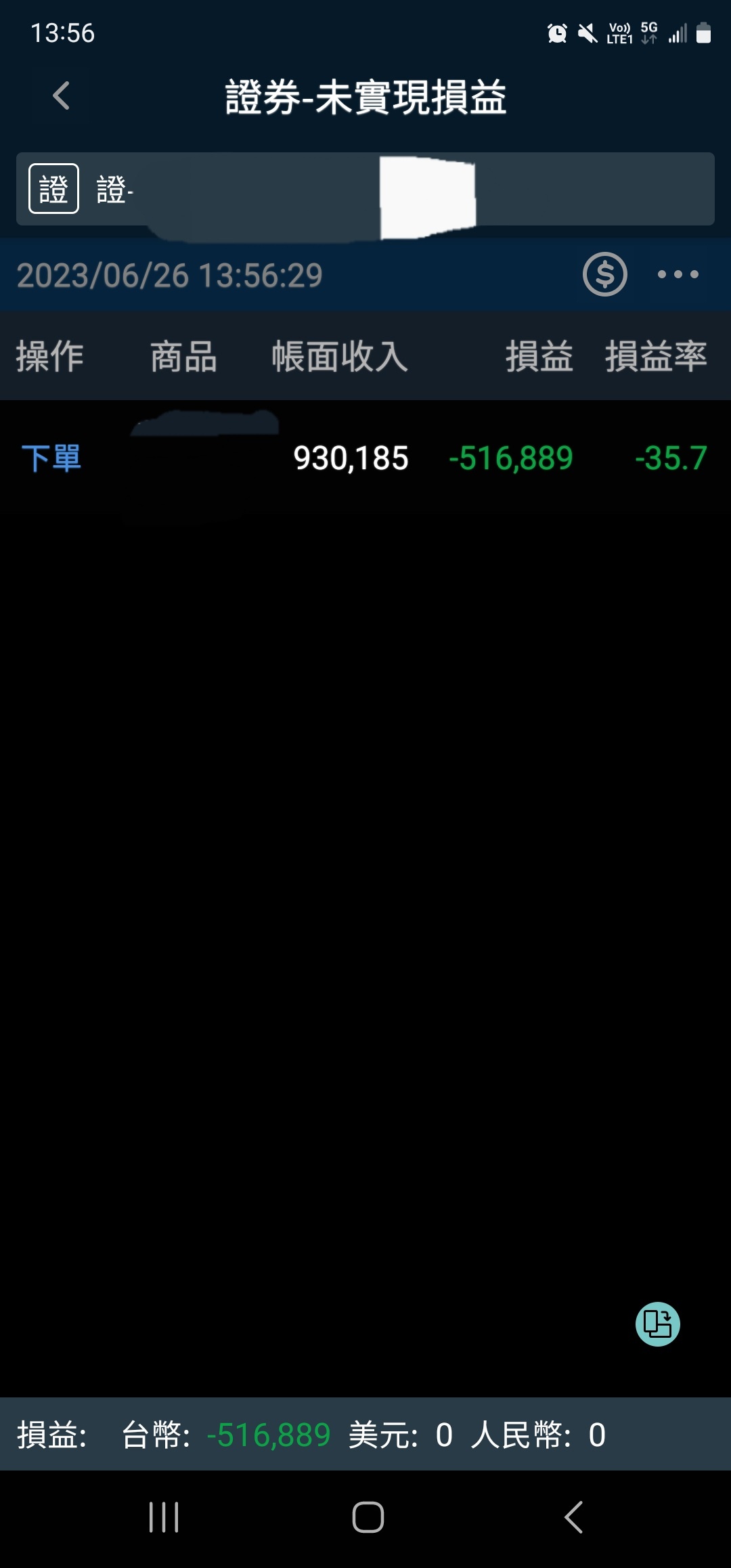
Task: Tap the teal floating switch-screen button
Action: point(657,1324)
